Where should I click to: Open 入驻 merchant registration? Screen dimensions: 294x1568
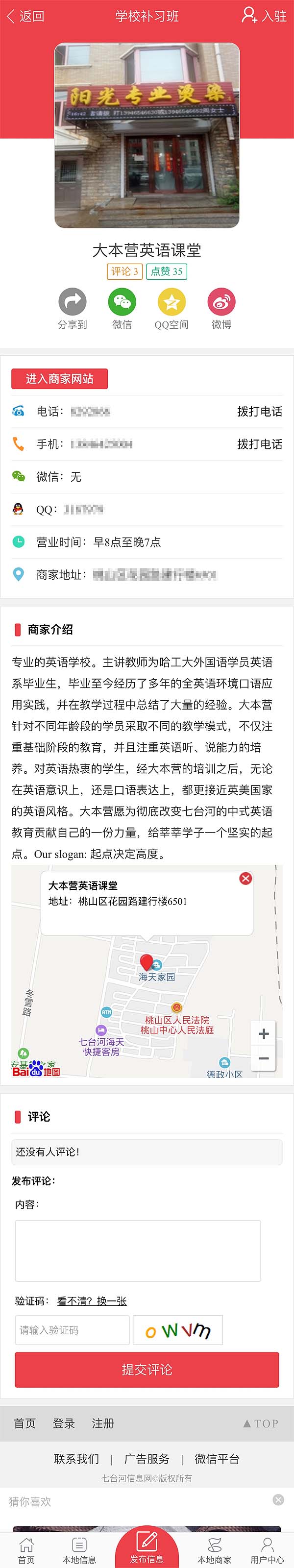coord(264,16)
